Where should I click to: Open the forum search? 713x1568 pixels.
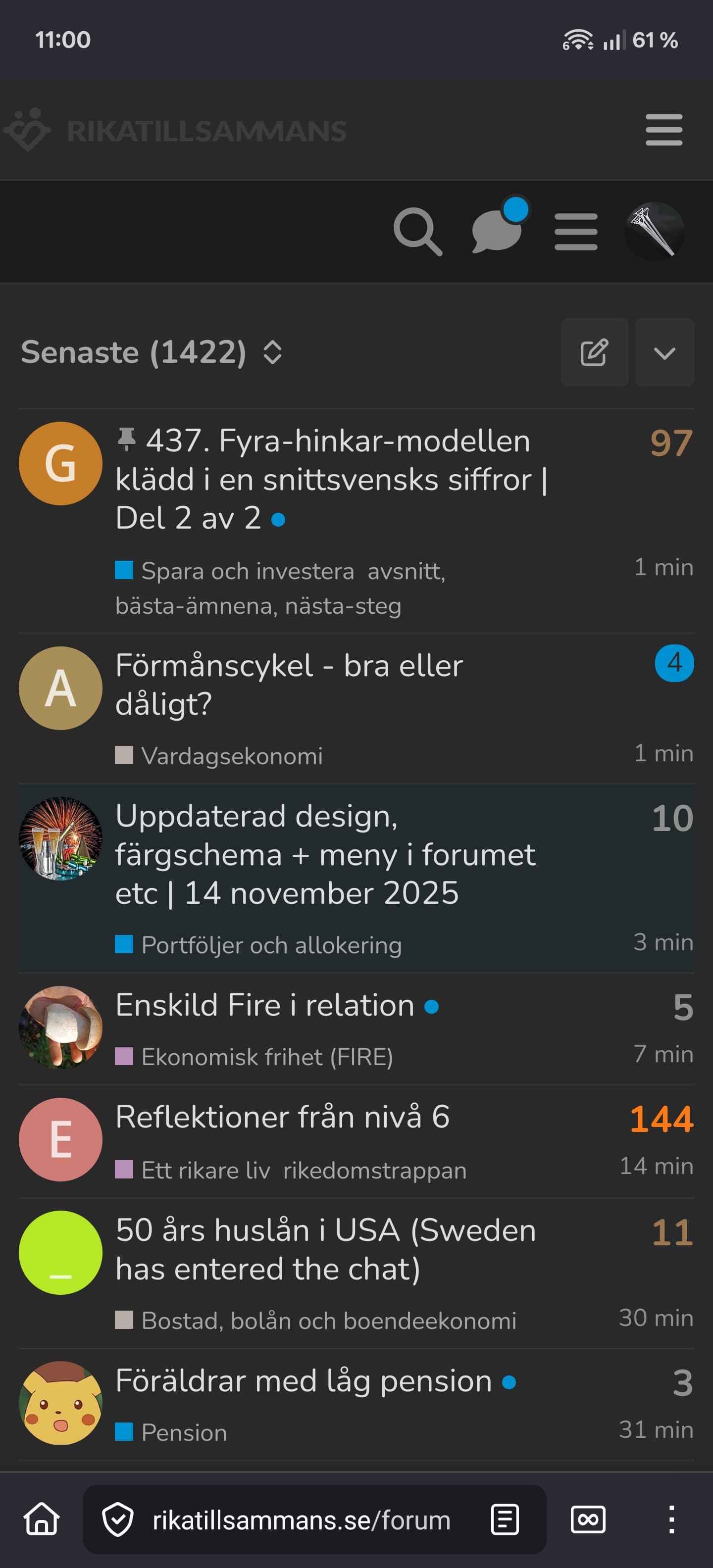(x=417, y=231)
